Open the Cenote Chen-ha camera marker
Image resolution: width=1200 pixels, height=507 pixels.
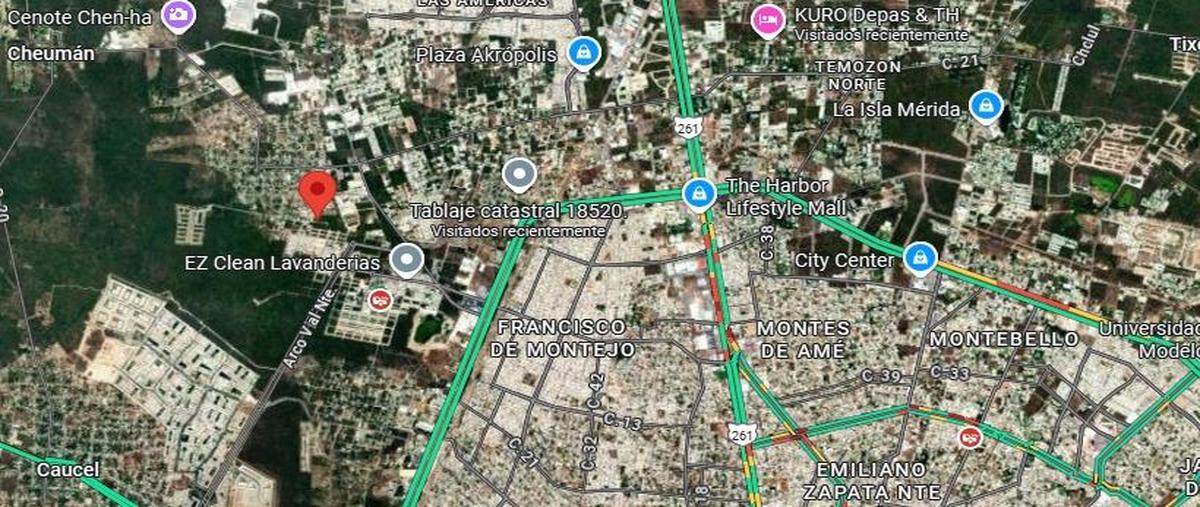[178, 14]
